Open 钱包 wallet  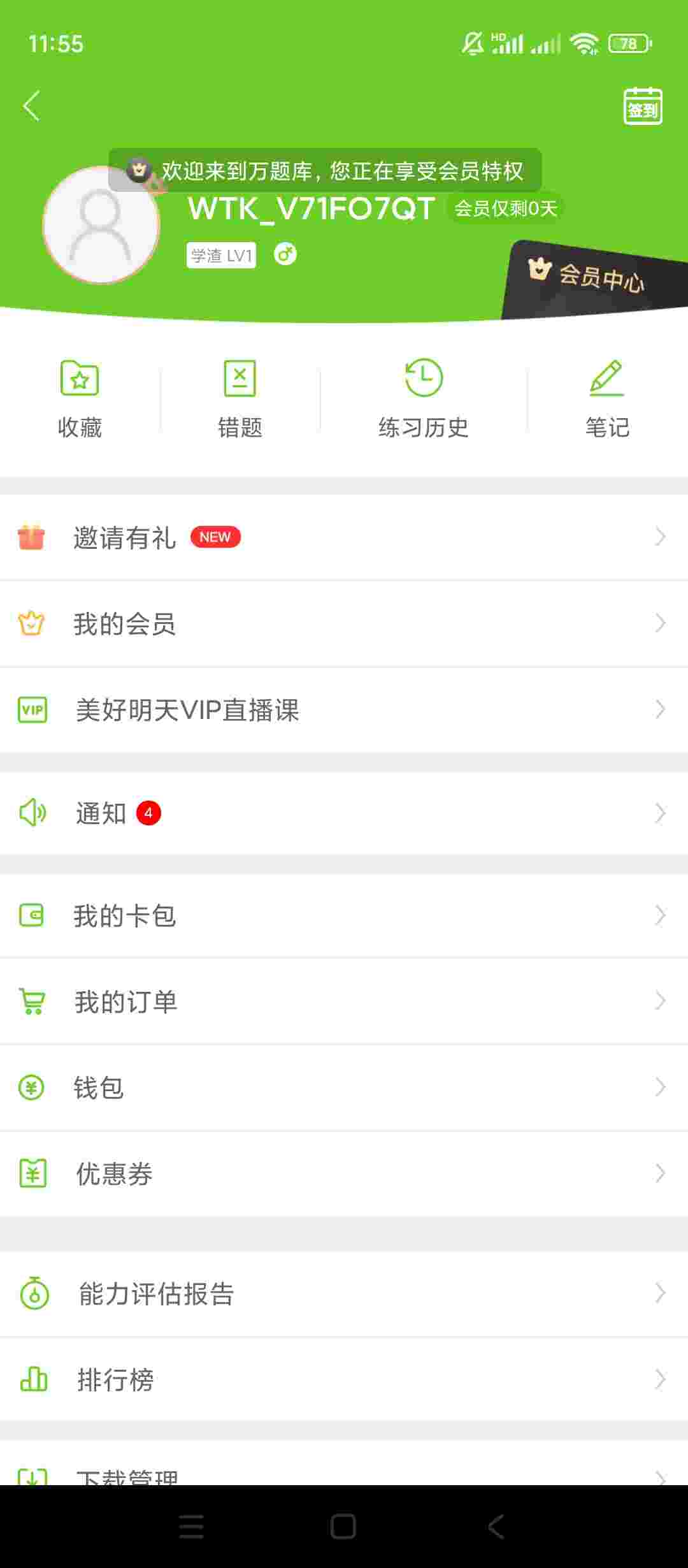click(x=344, y=1087)
